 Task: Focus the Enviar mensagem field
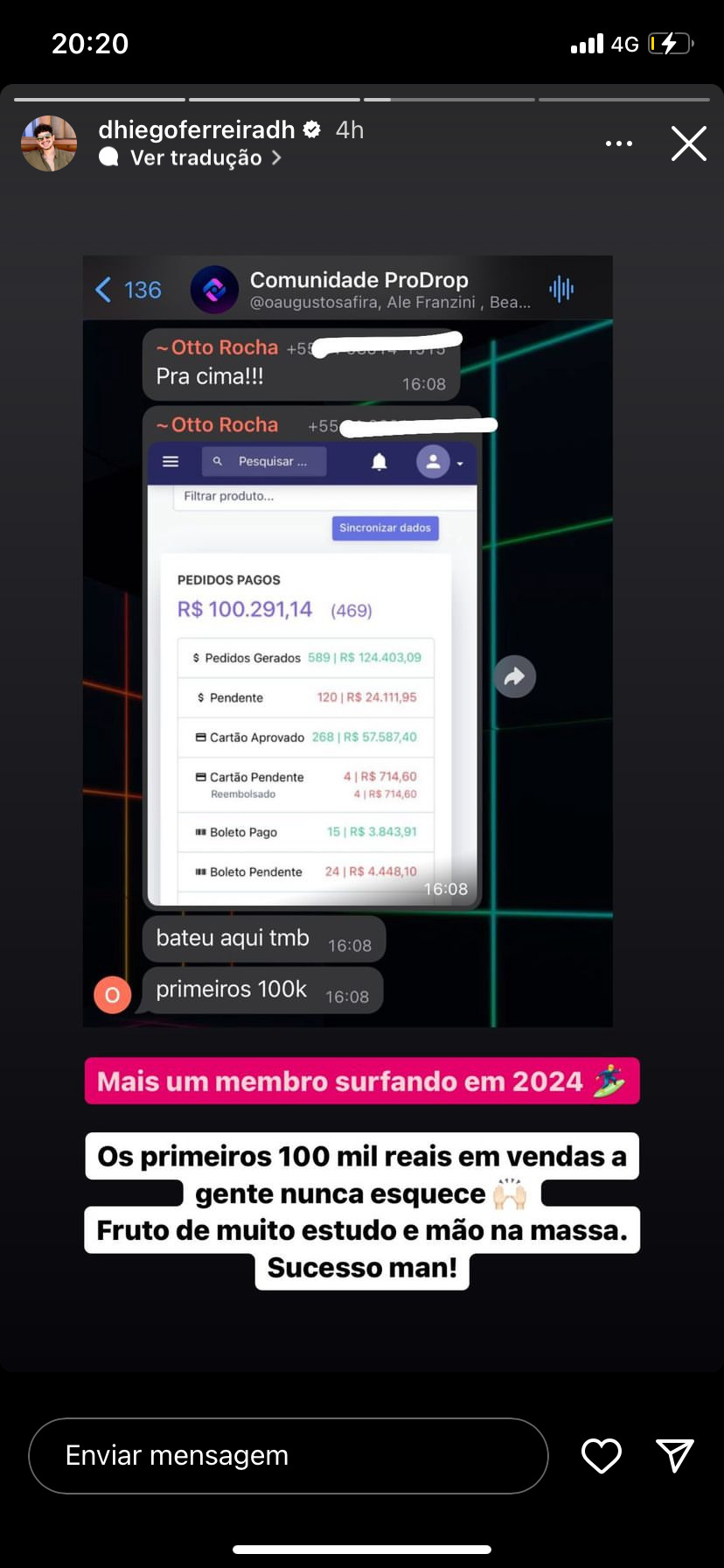pos(288,1455)
